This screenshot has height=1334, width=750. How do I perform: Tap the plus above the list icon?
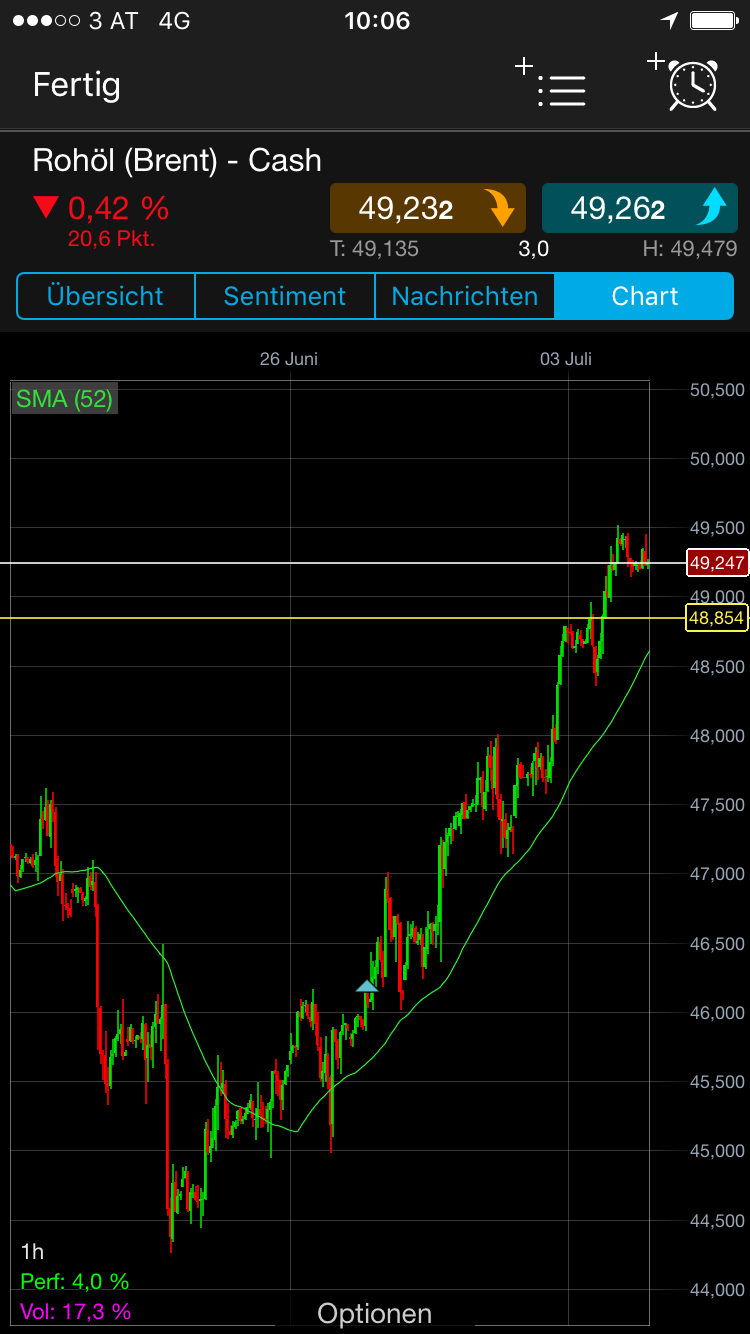[x=524, y=67]
